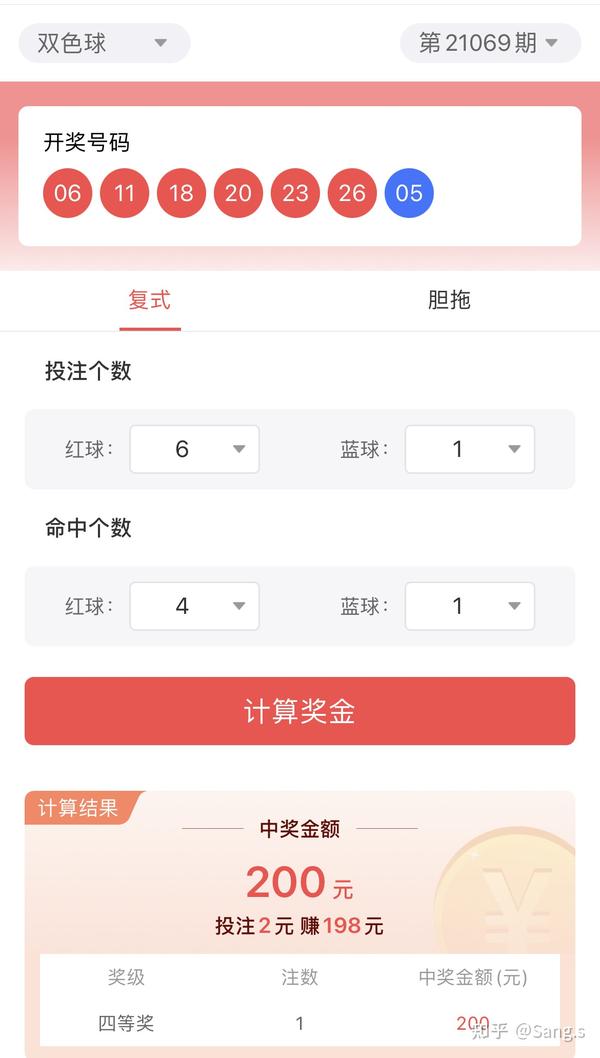Change the draw period 第21069期

[489, 43]
